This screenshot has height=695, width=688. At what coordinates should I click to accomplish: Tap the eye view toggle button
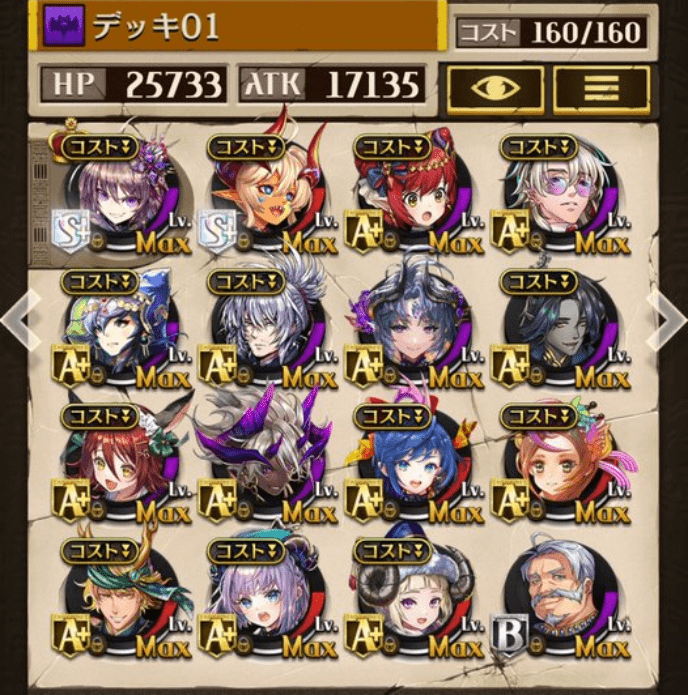495,89
